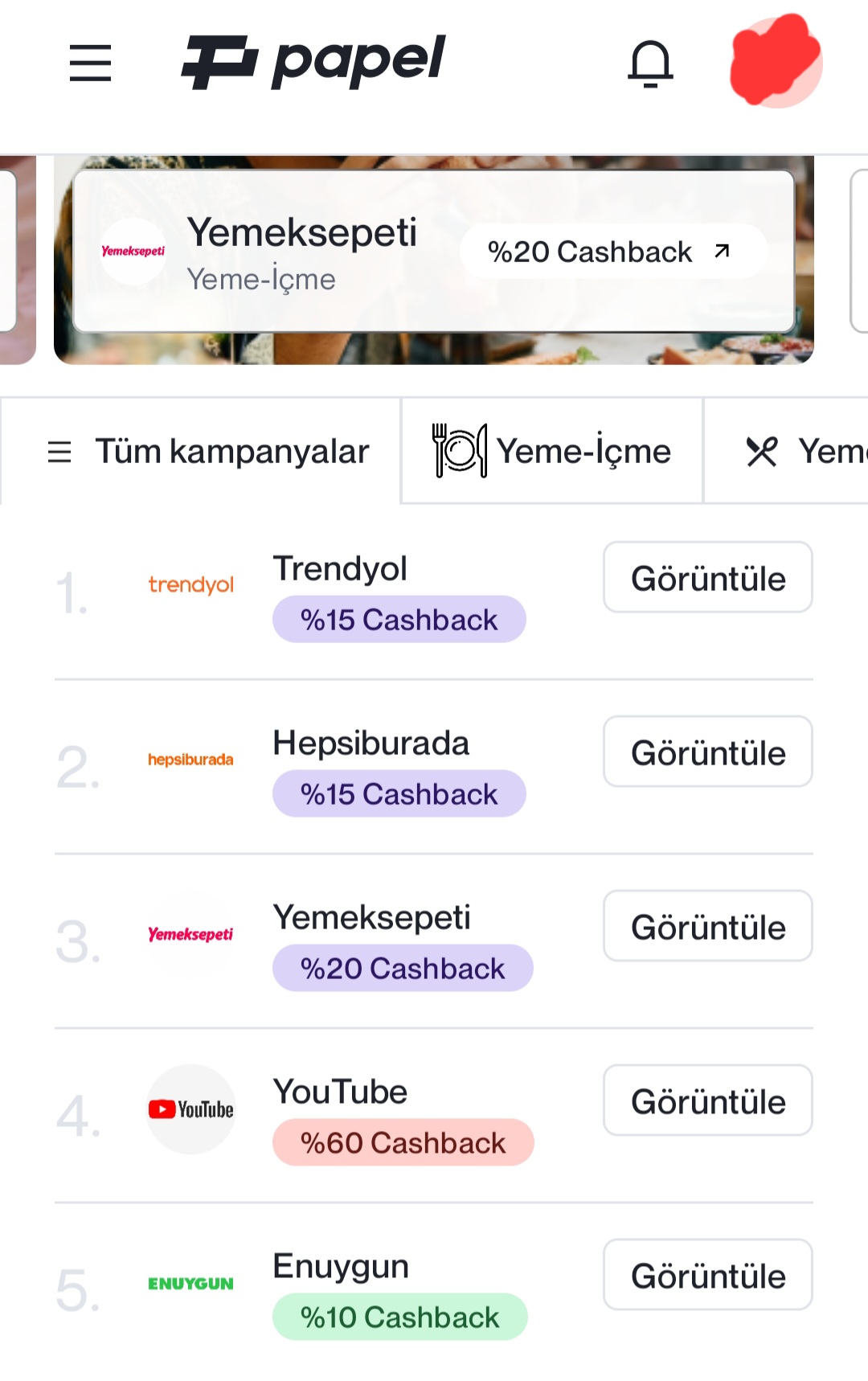Switch to the Yeme-İçme category tab
Image resolution: width=868 pixels, height=1381 pixels.
552,451
